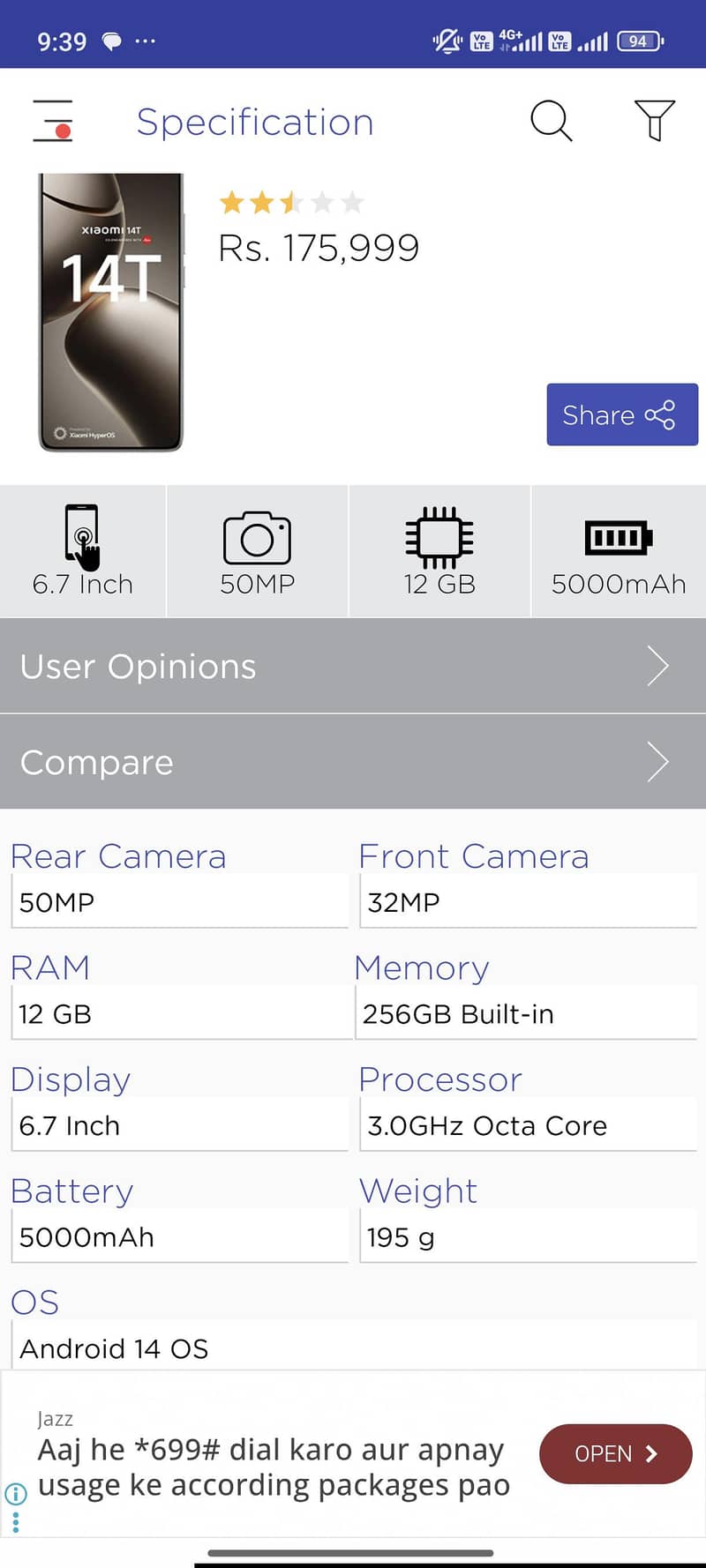Tap the chevron arrow inside the OPEN button
706x1568 pixels.
click(x=650, y=1454)
